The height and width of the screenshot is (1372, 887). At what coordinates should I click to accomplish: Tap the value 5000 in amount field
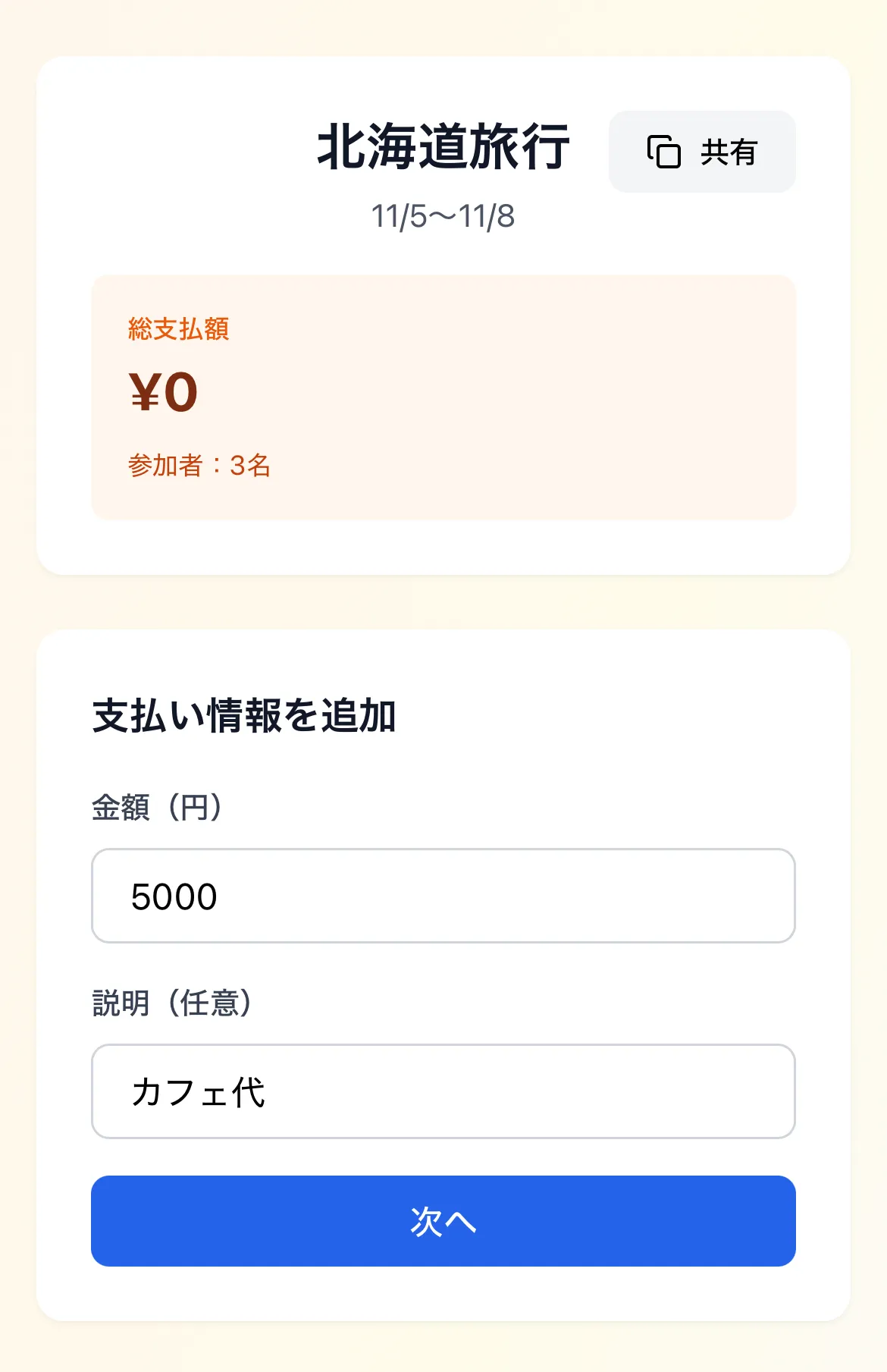point(174,896)
